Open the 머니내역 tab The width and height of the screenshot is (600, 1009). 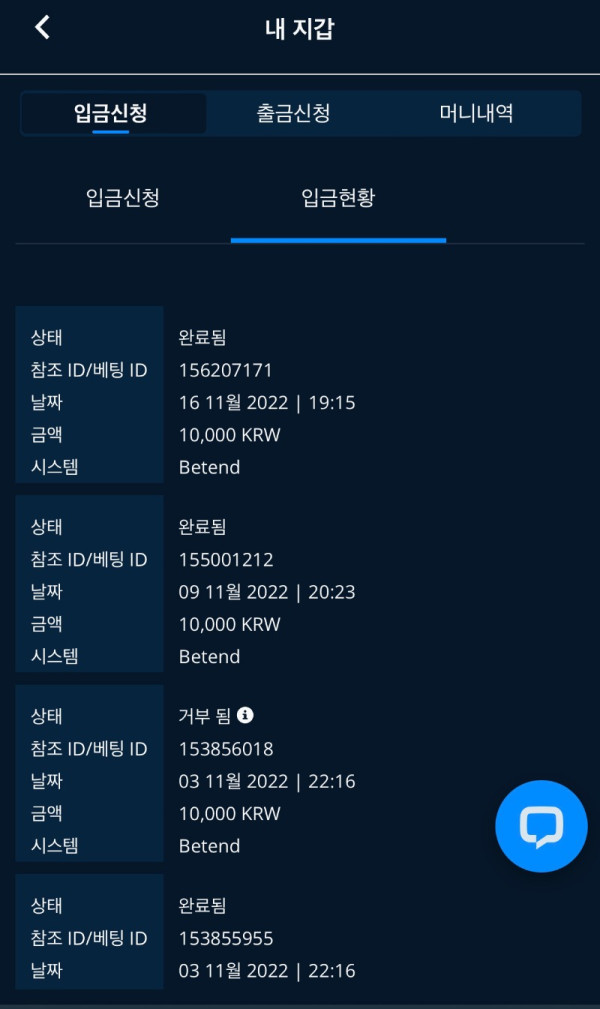pos(476,113)
